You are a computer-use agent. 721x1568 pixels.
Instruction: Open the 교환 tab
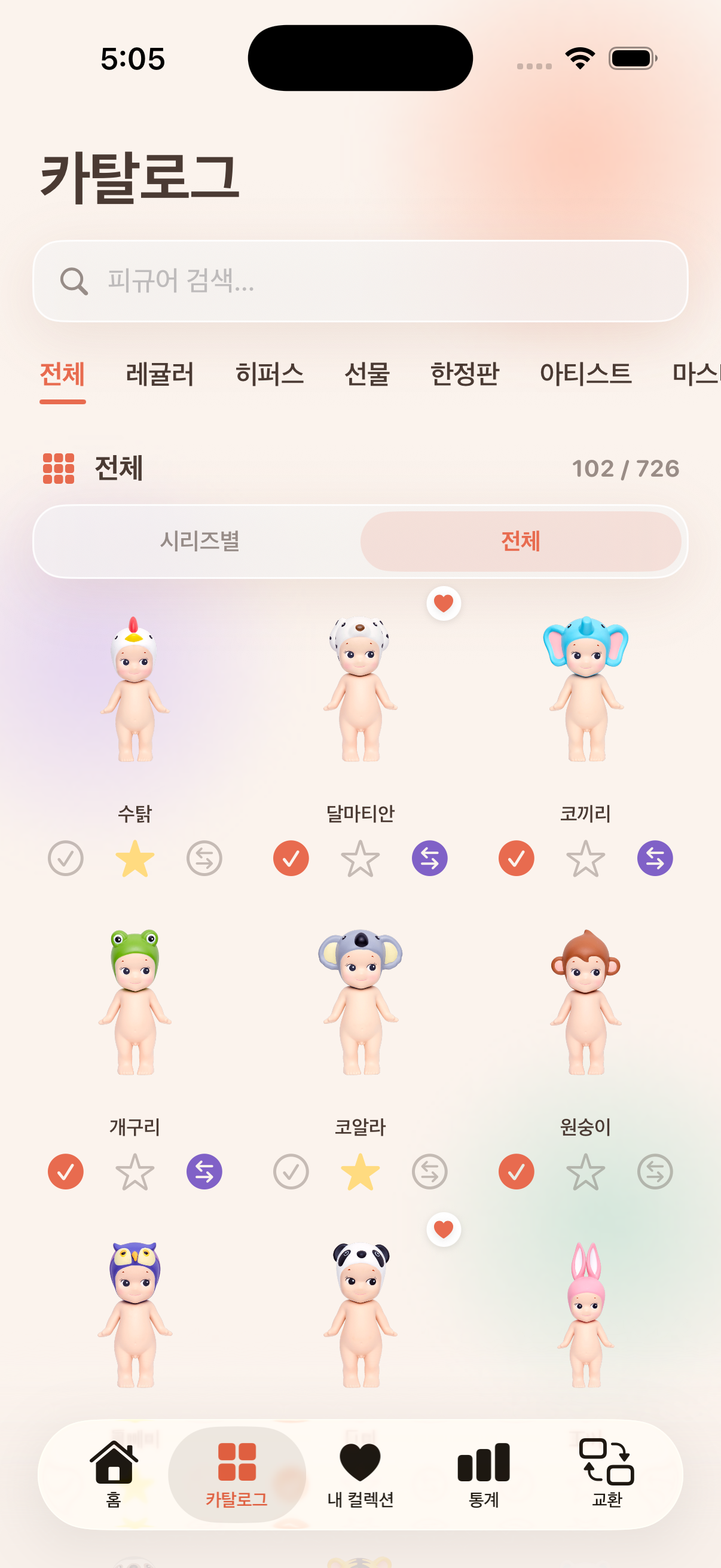pos(607,1474)
